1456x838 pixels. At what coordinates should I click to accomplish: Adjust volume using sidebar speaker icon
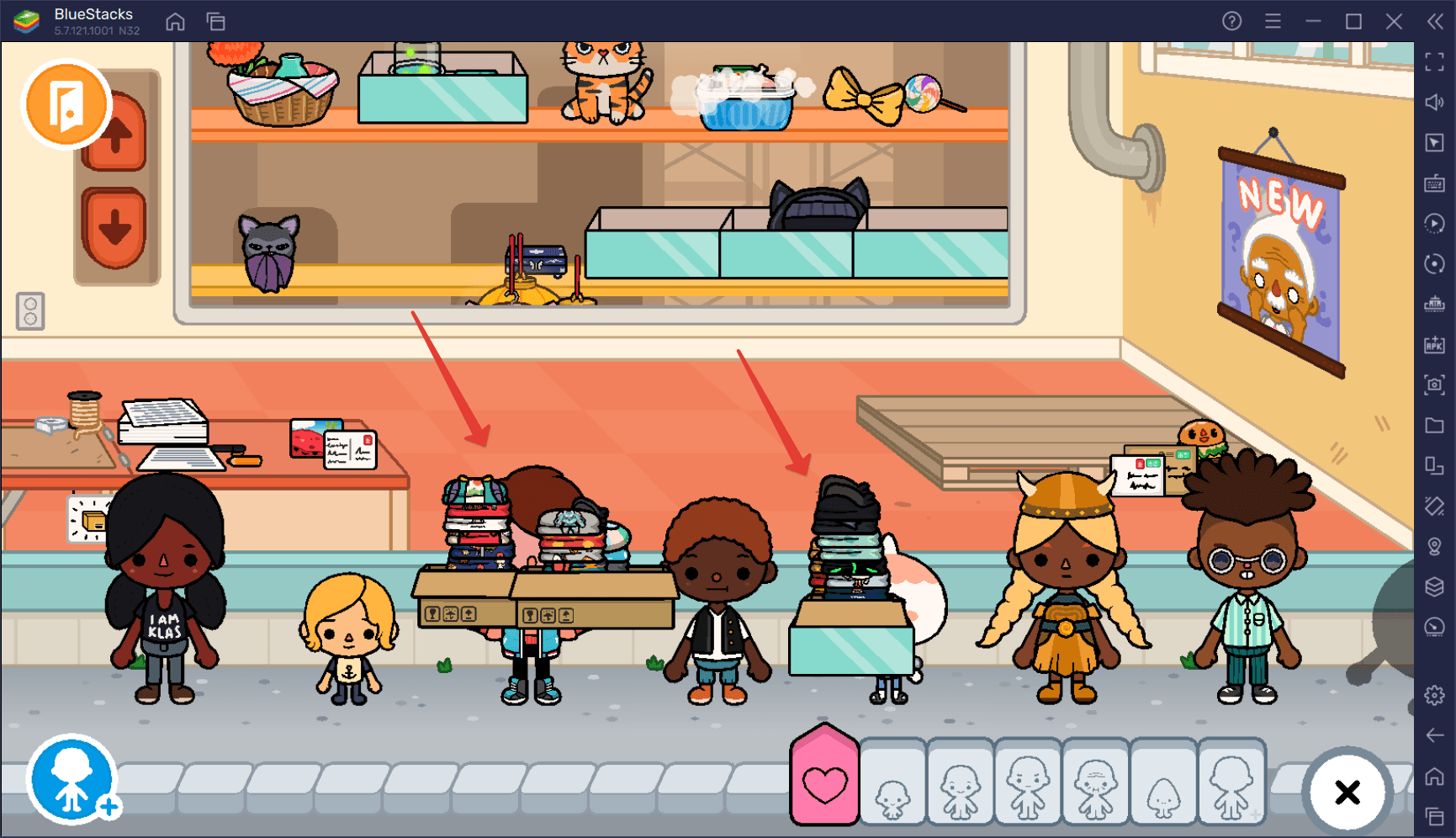[1434, 103]
